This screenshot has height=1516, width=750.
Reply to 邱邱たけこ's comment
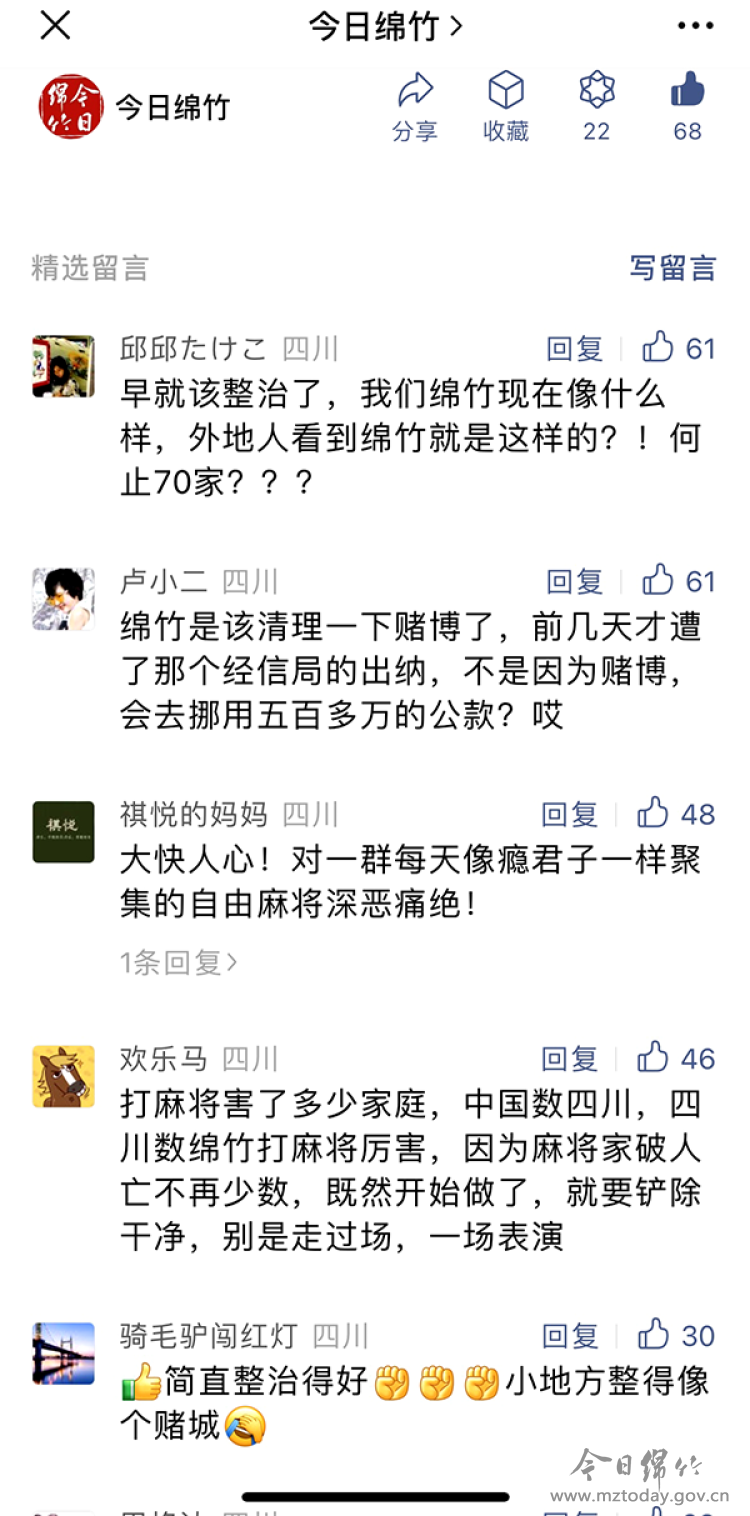575,349
